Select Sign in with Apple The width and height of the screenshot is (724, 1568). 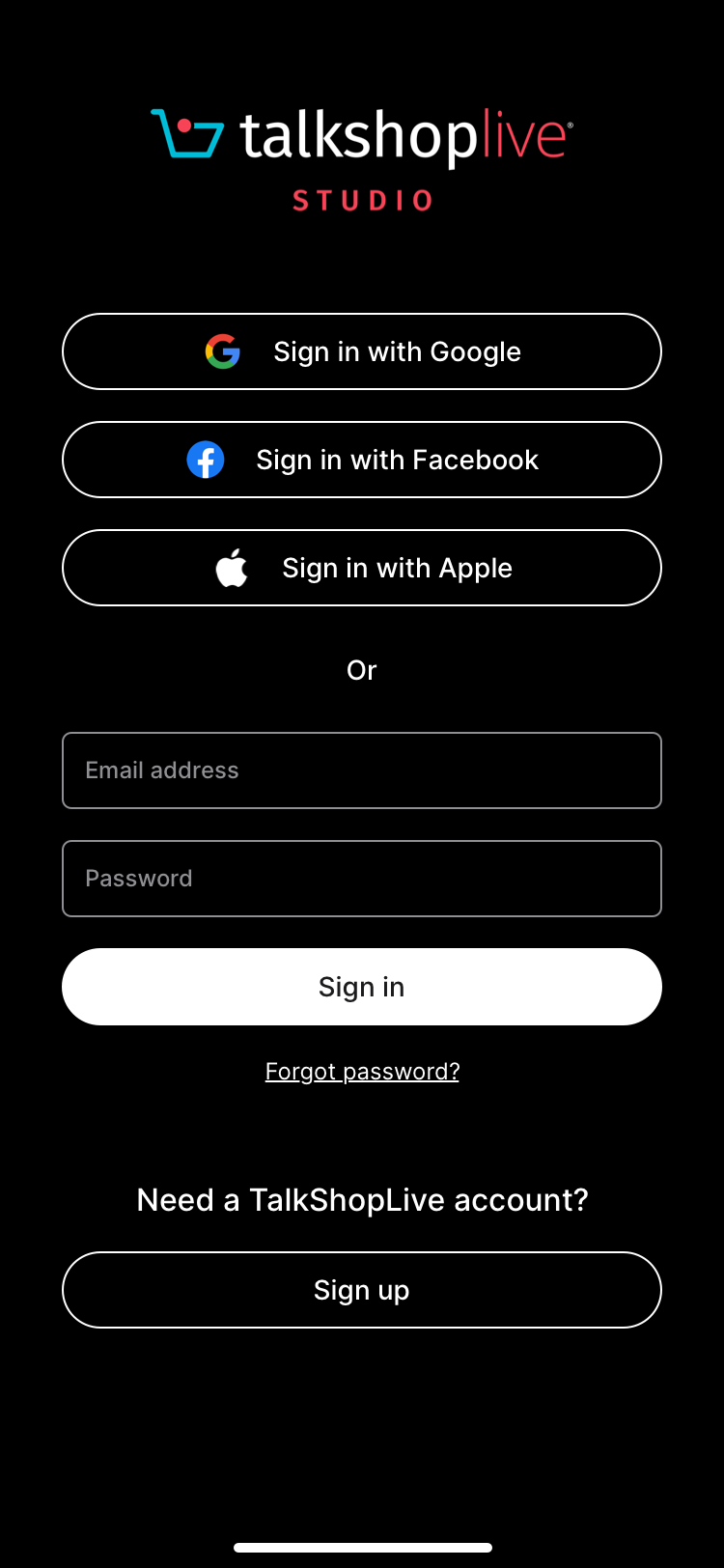(x=362, y=568)
